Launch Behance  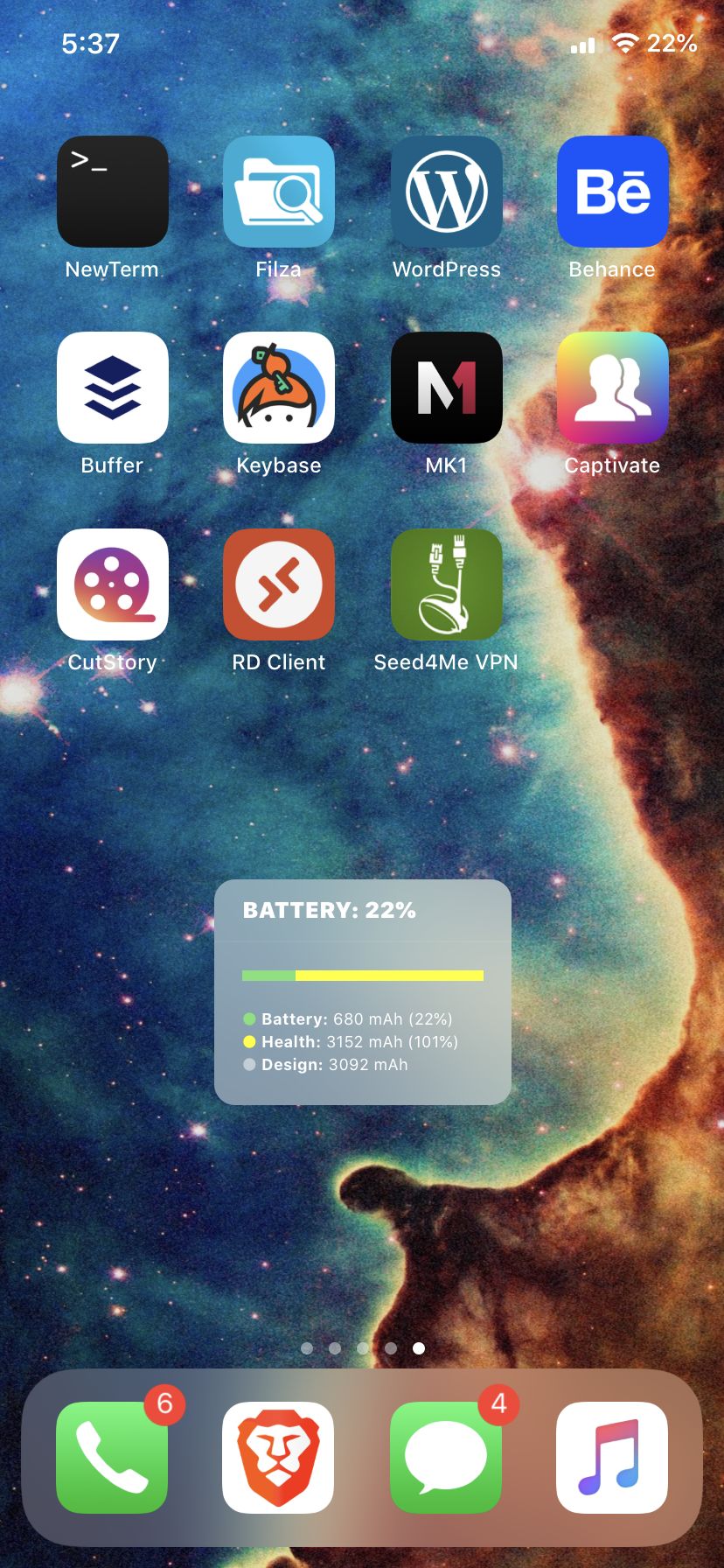[612, 192]
